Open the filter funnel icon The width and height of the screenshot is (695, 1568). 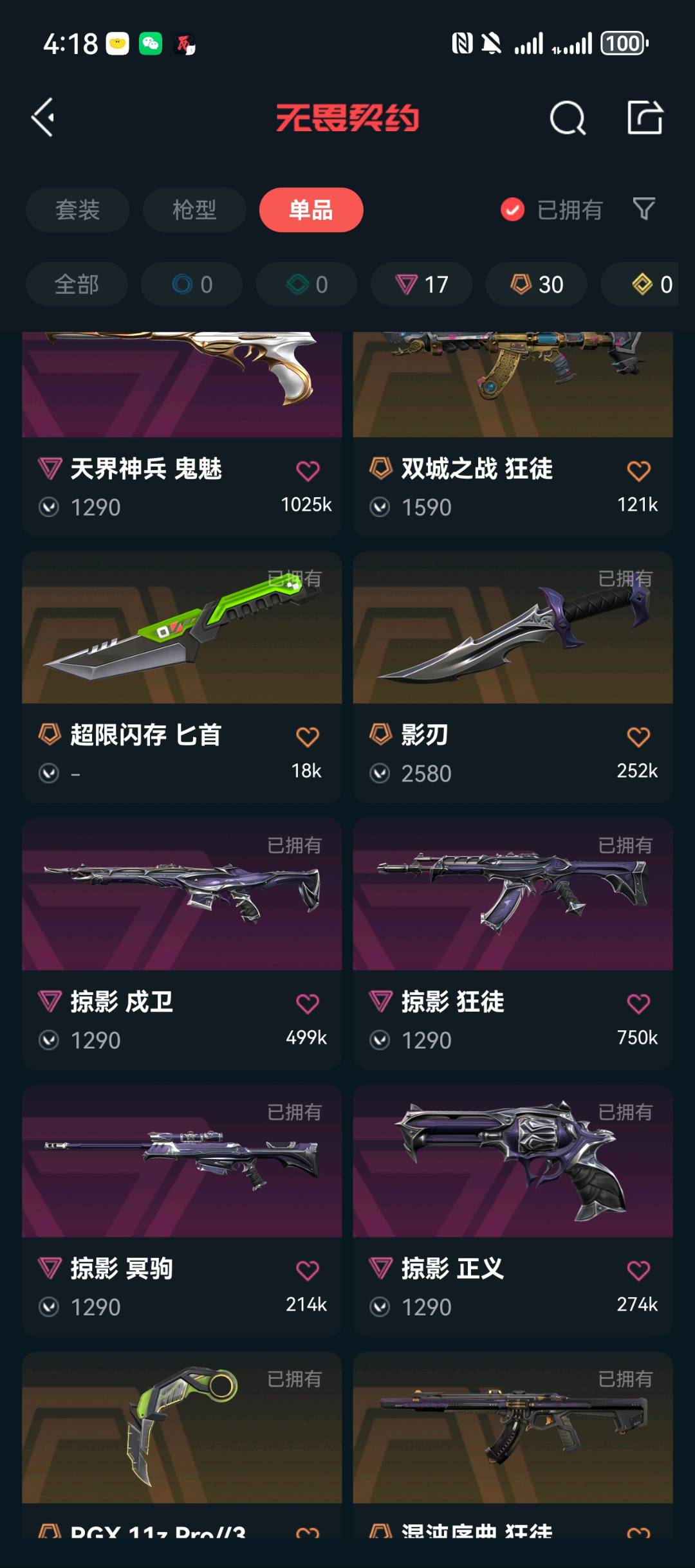[644, 209]
